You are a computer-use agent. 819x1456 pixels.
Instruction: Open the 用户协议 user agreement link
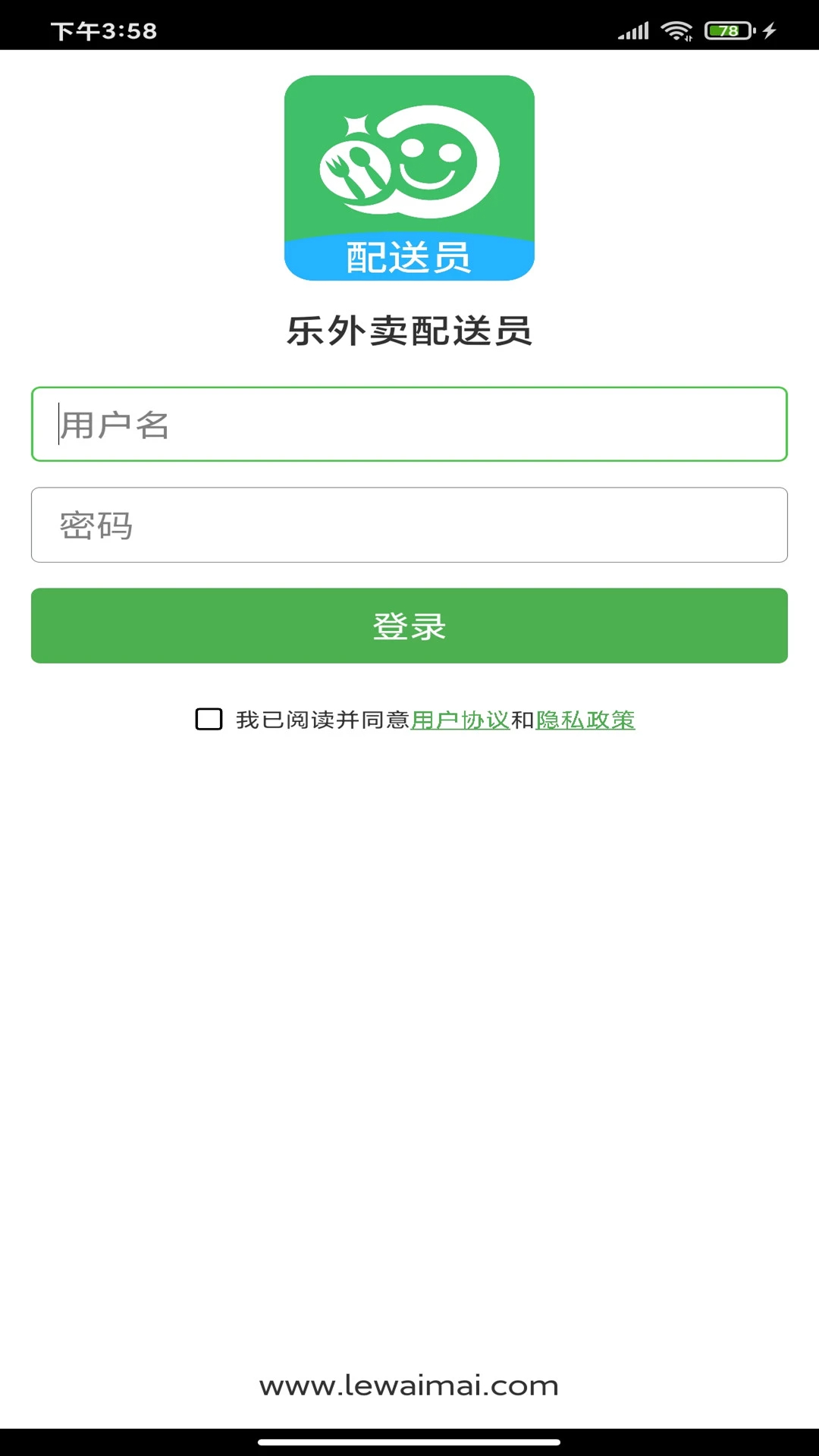click(x=462, y=720)
